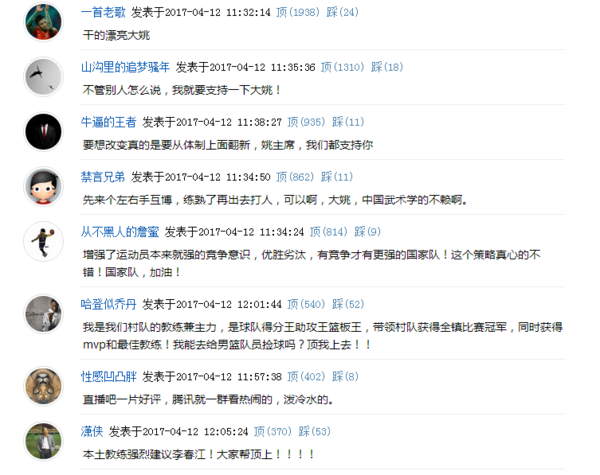The width and height of the screenshot is (600, 475).
Task: Open 性感凹凸胖's user profile
Action: point(108,377)
